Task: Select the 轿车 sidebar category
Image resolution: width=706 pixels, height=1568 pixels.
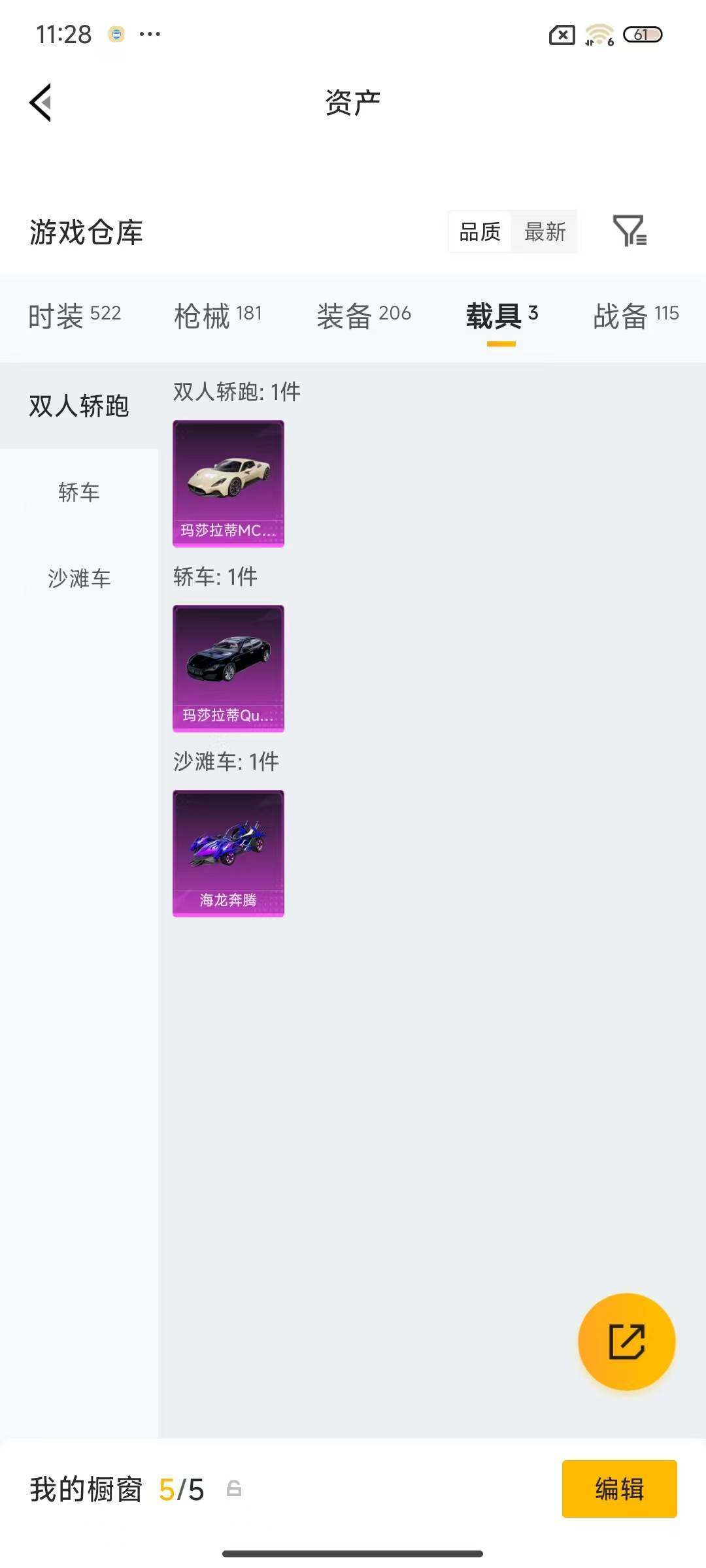Action: [80, 493]
